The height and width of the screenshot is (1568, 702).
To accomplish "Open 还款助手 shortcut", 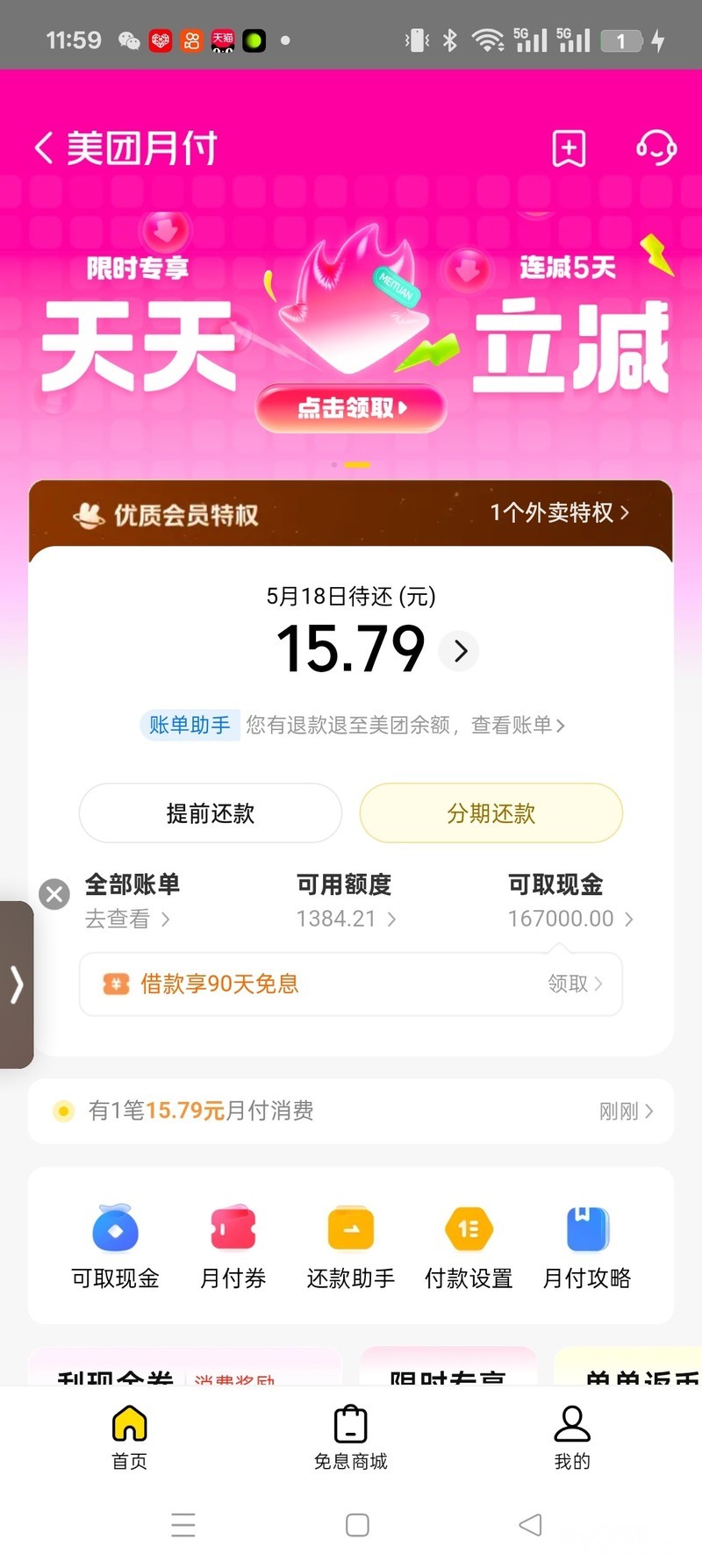I will click(x=351, y=1246).
